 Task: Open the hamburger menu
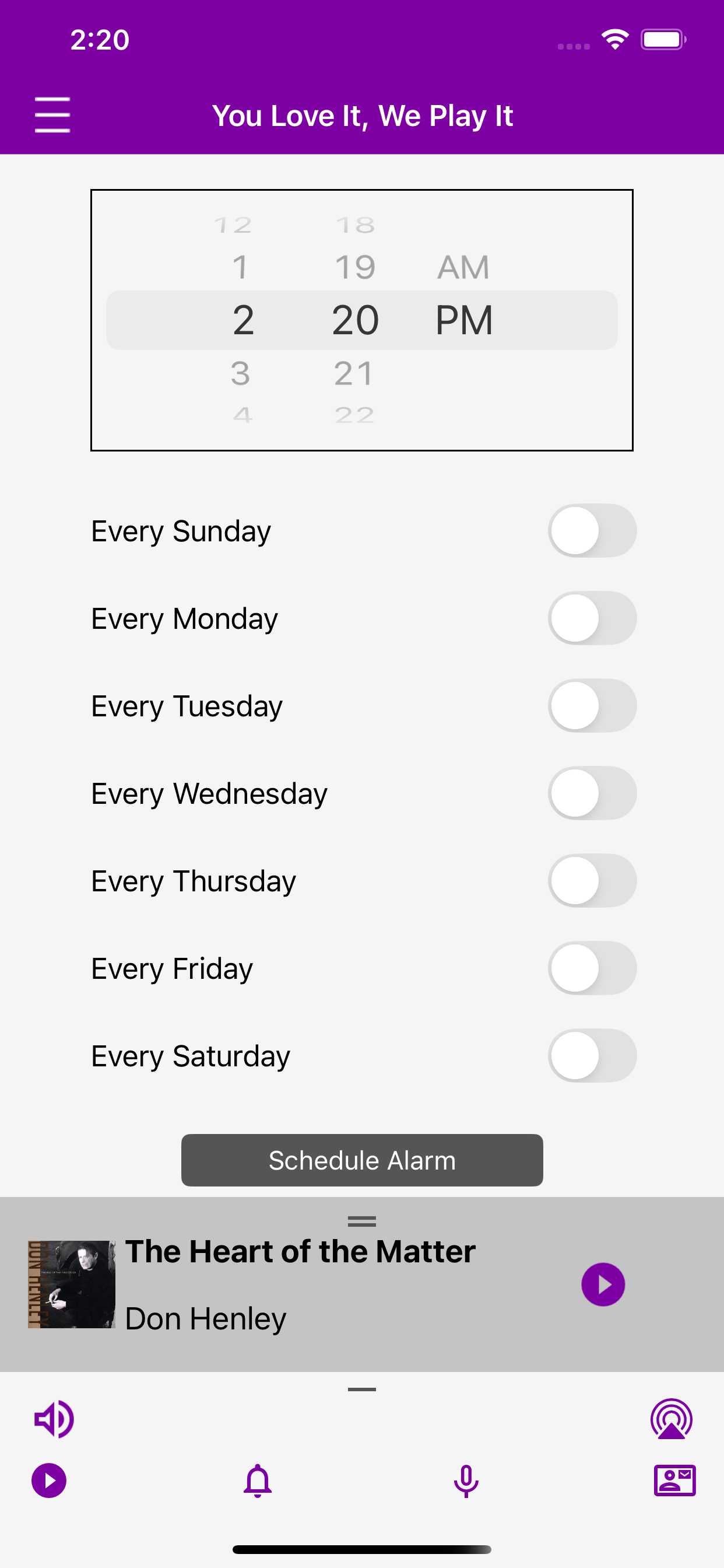pyautogui.click(x=52, y=114)
